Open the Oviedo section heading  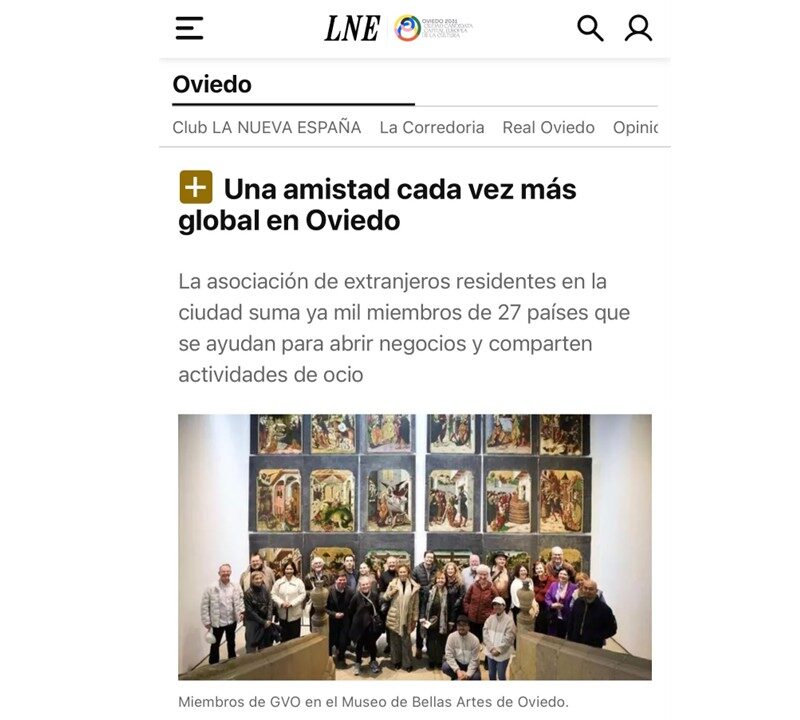(x=212, y=84)
